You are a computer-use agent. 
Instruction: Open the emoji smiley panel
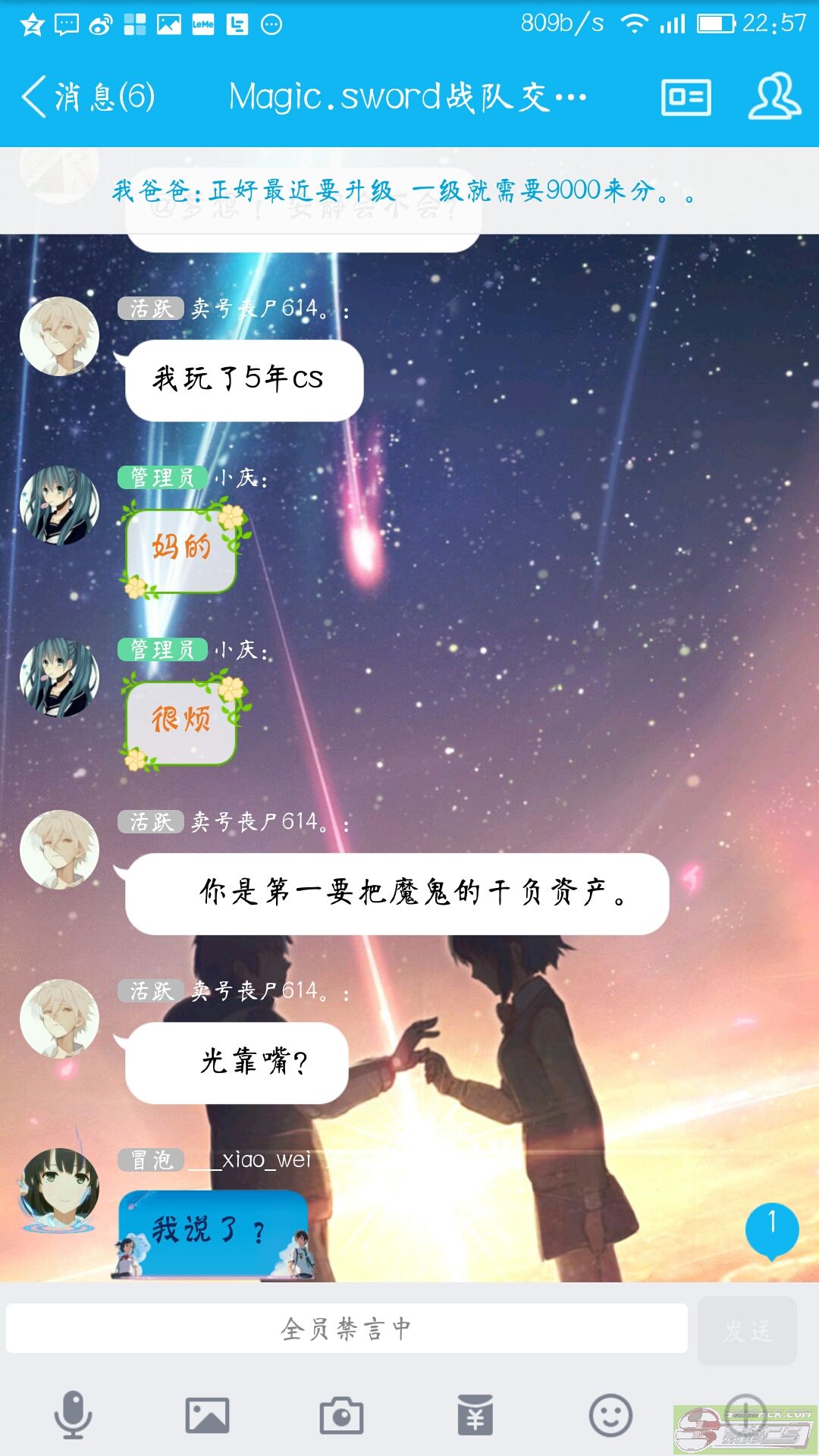point(610,1415)
